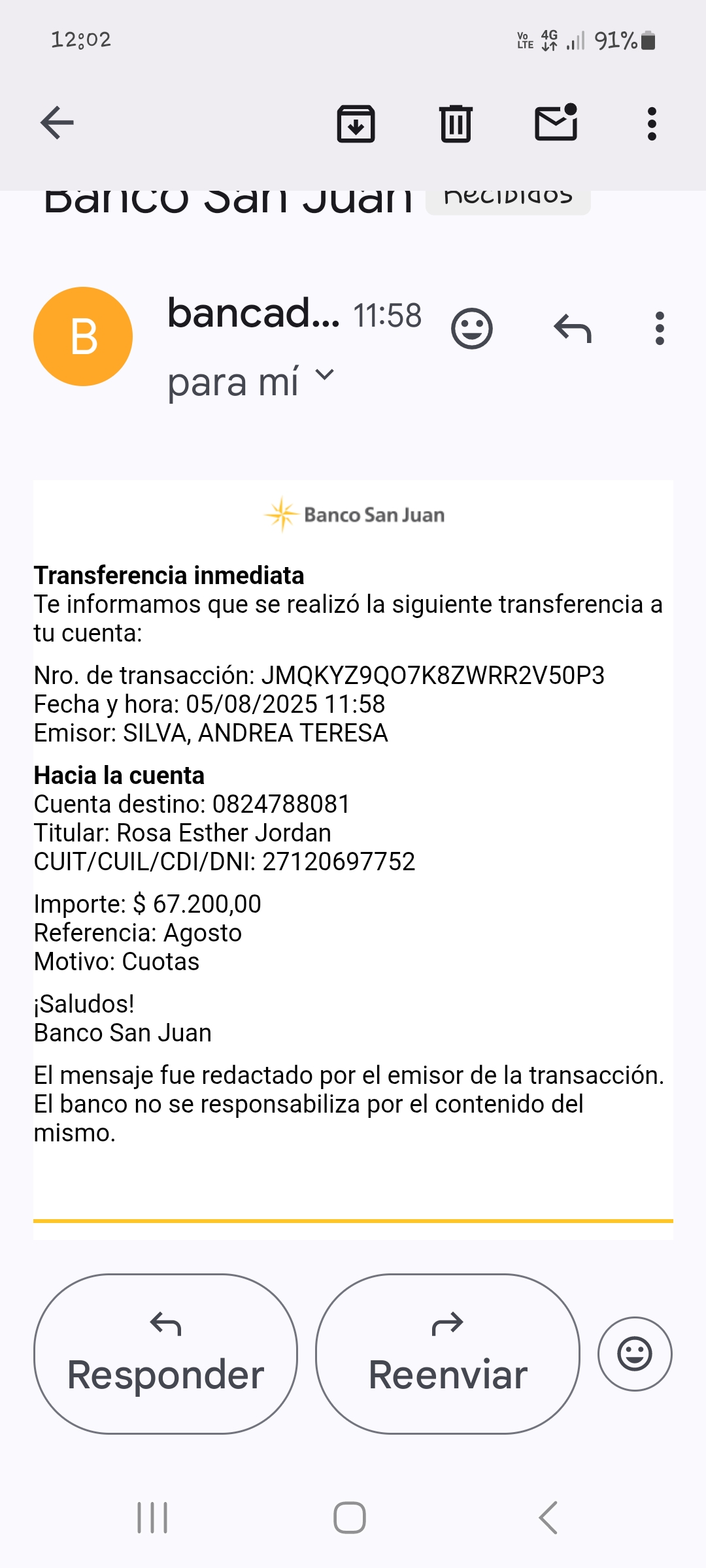Go back to the inbox list
706x1568 pixels.
57,123
